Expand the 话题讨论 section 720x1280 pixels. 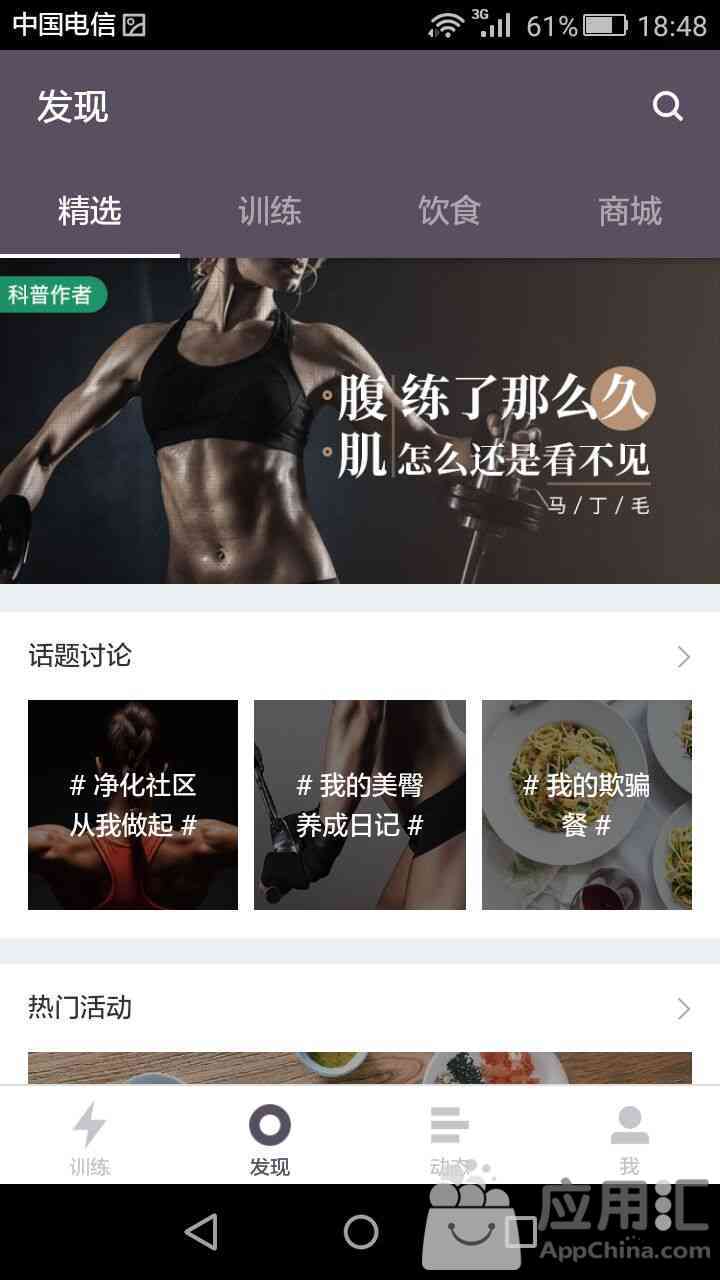[x=683, y=657]
